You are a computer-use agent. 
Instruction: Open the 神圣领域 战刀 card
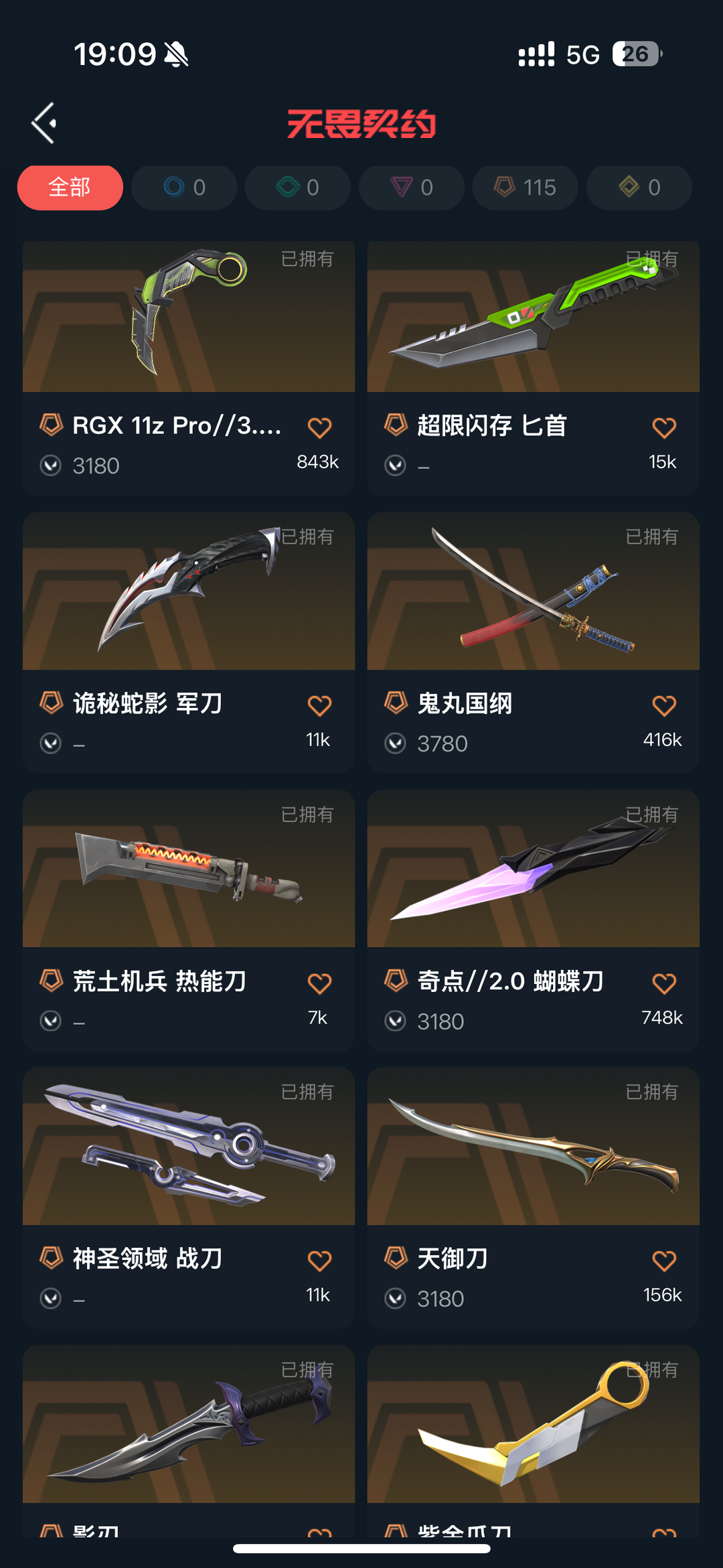[x=189, y=1198]
